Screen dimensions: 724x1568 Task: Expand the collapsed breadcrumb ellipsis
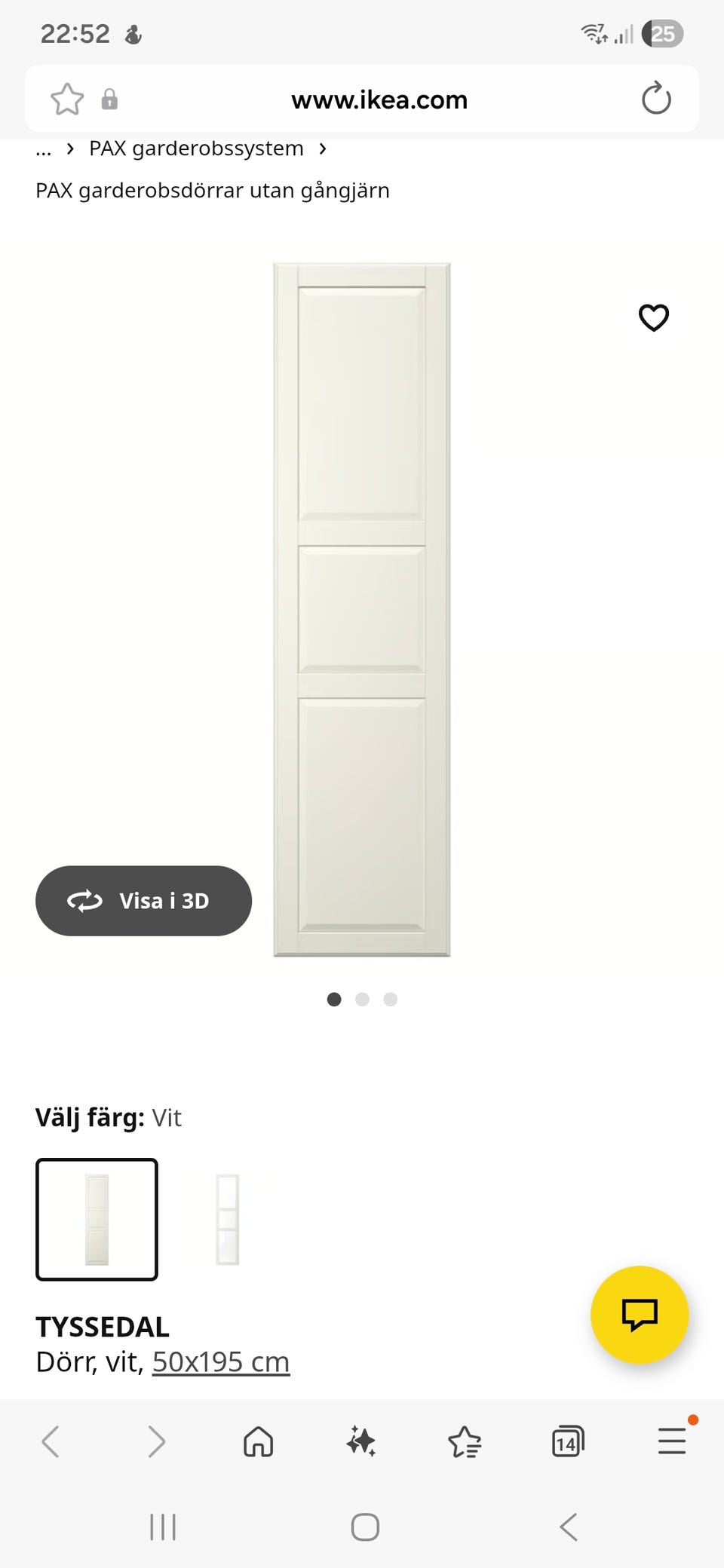coord(43,149)
